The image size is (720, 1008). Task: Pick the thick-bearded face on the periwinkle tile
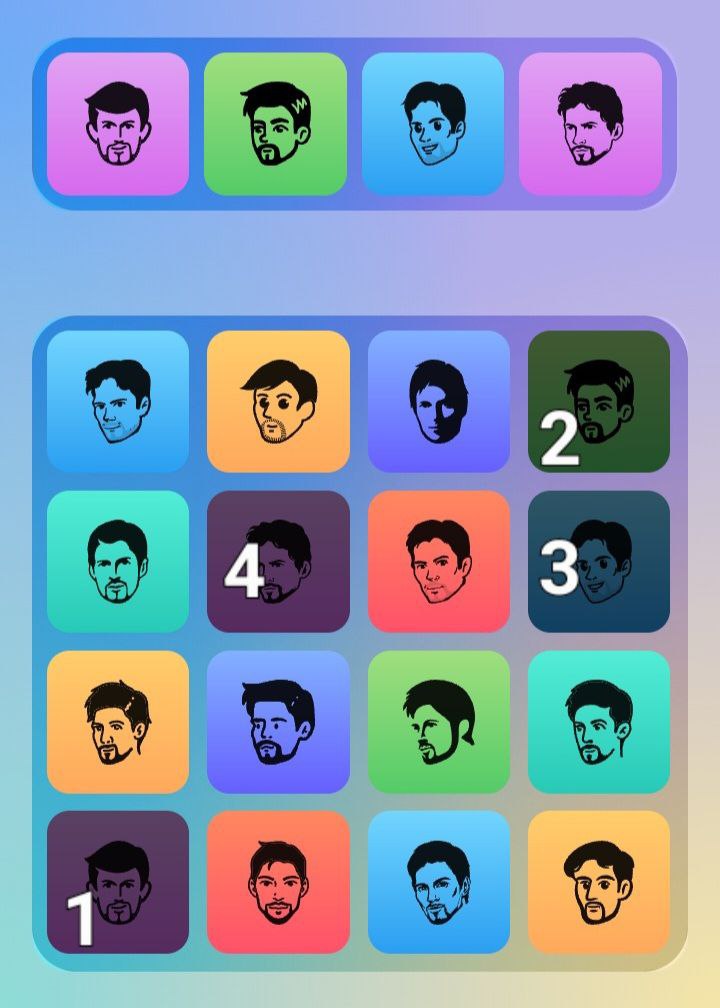(278, 722)
